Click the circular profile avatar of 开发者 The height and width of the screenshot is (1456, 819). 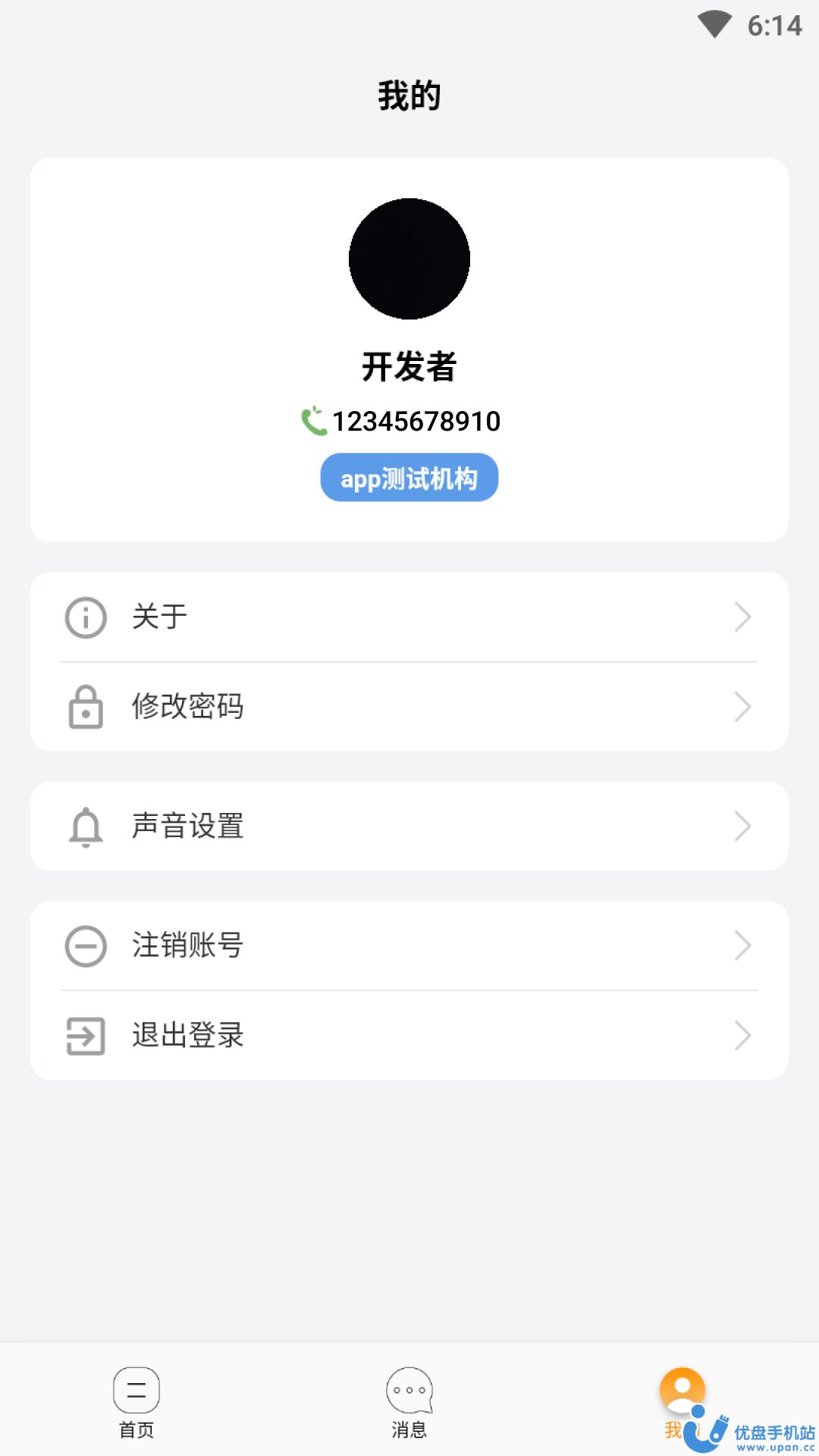(x=409, y=258)
